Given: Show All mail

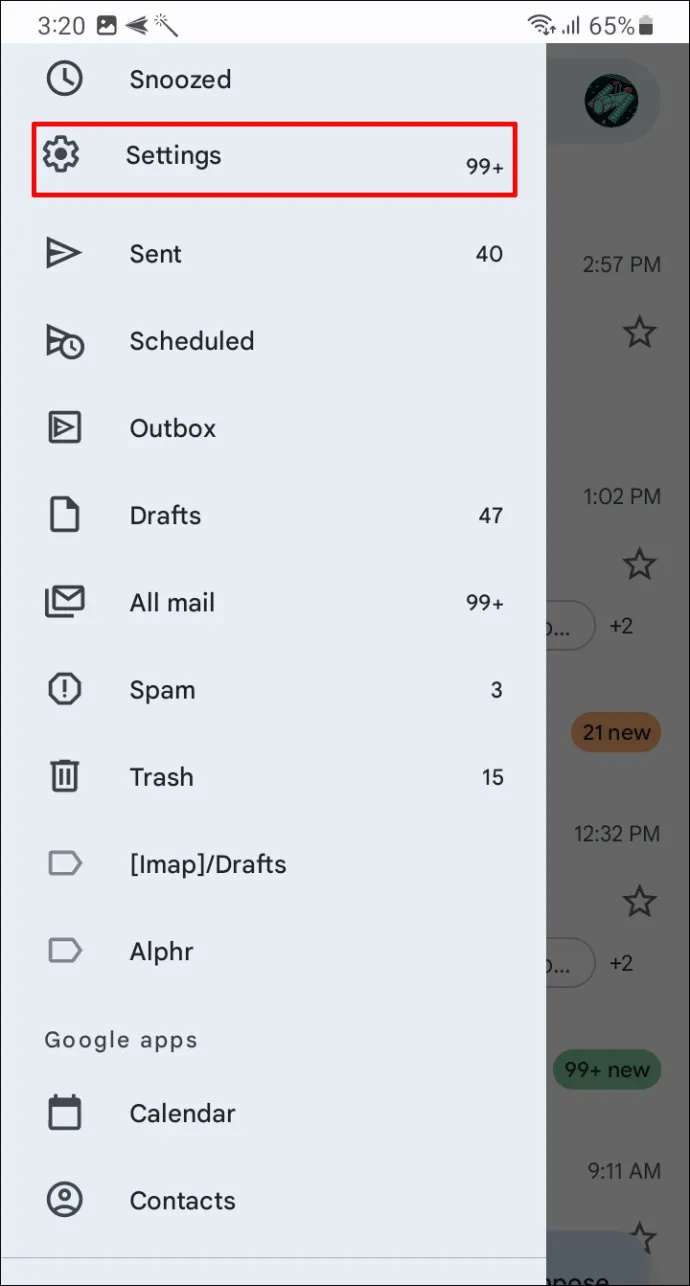Looking at the screenshot, I should [273, 603].
